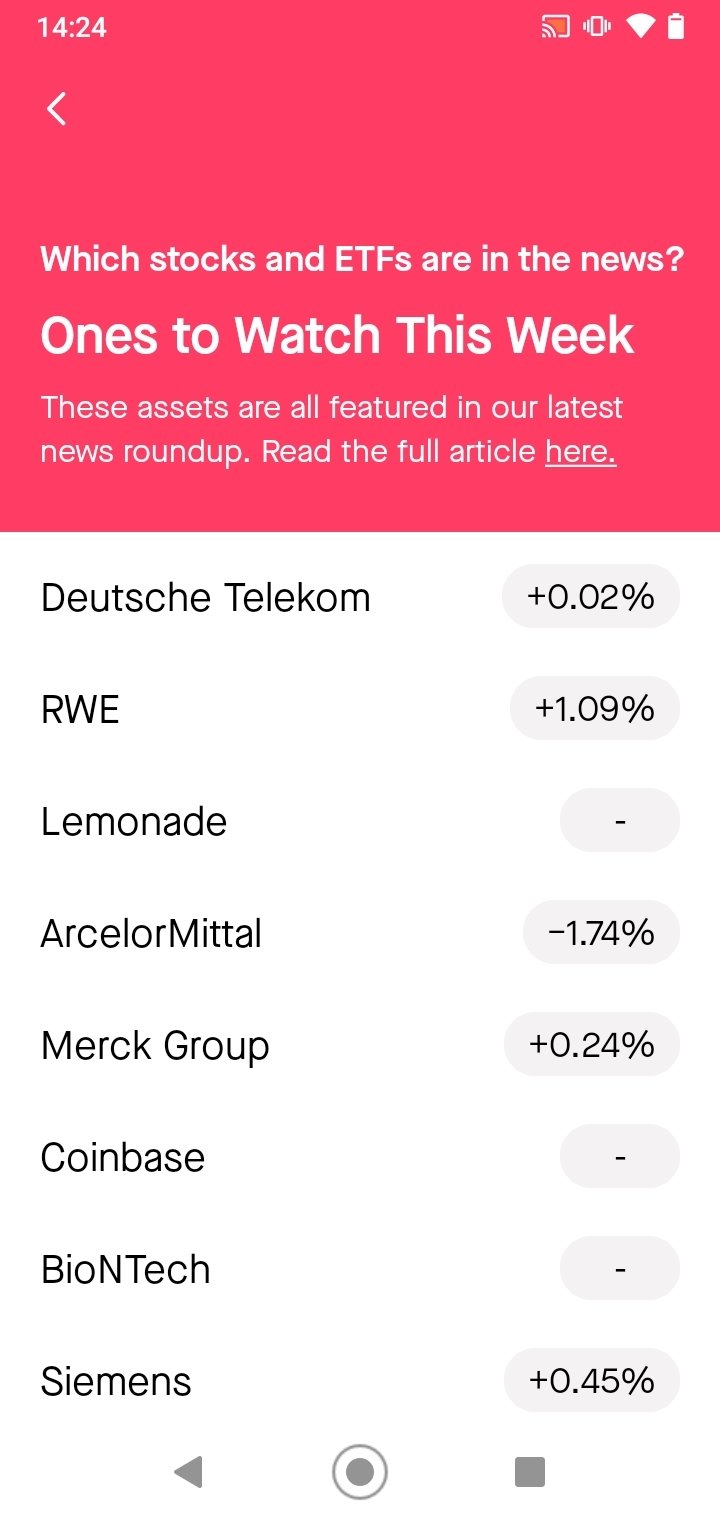Open the full article via 'here' link
Viewport: 720px width, 1520px height.
click(x=580, y=451)
